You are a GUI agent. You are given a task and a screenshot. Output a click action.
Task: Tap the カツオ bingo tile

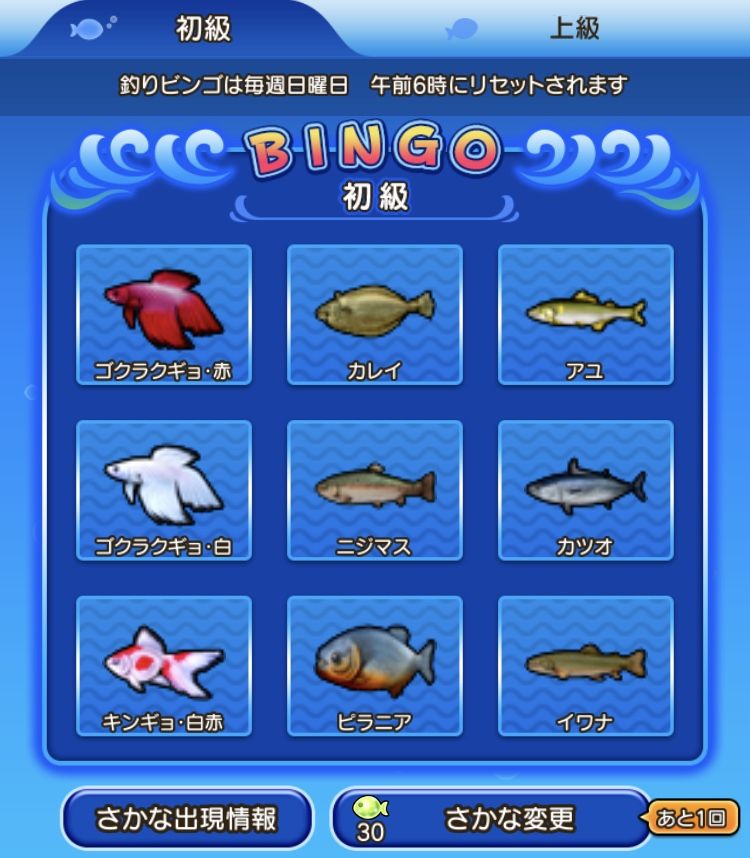coord(586,490)
